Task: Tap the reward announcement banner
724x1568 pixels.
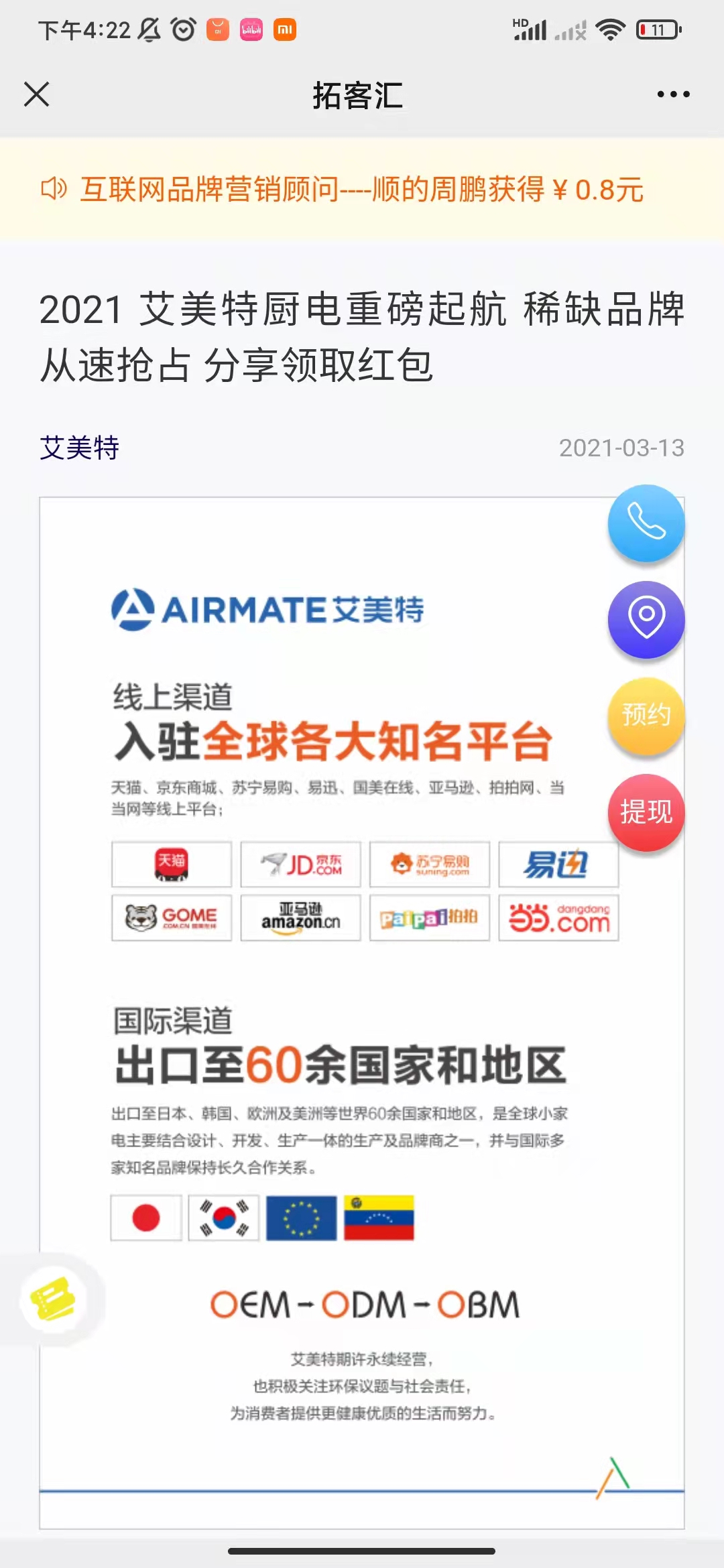Action: [x=362, y=190]
